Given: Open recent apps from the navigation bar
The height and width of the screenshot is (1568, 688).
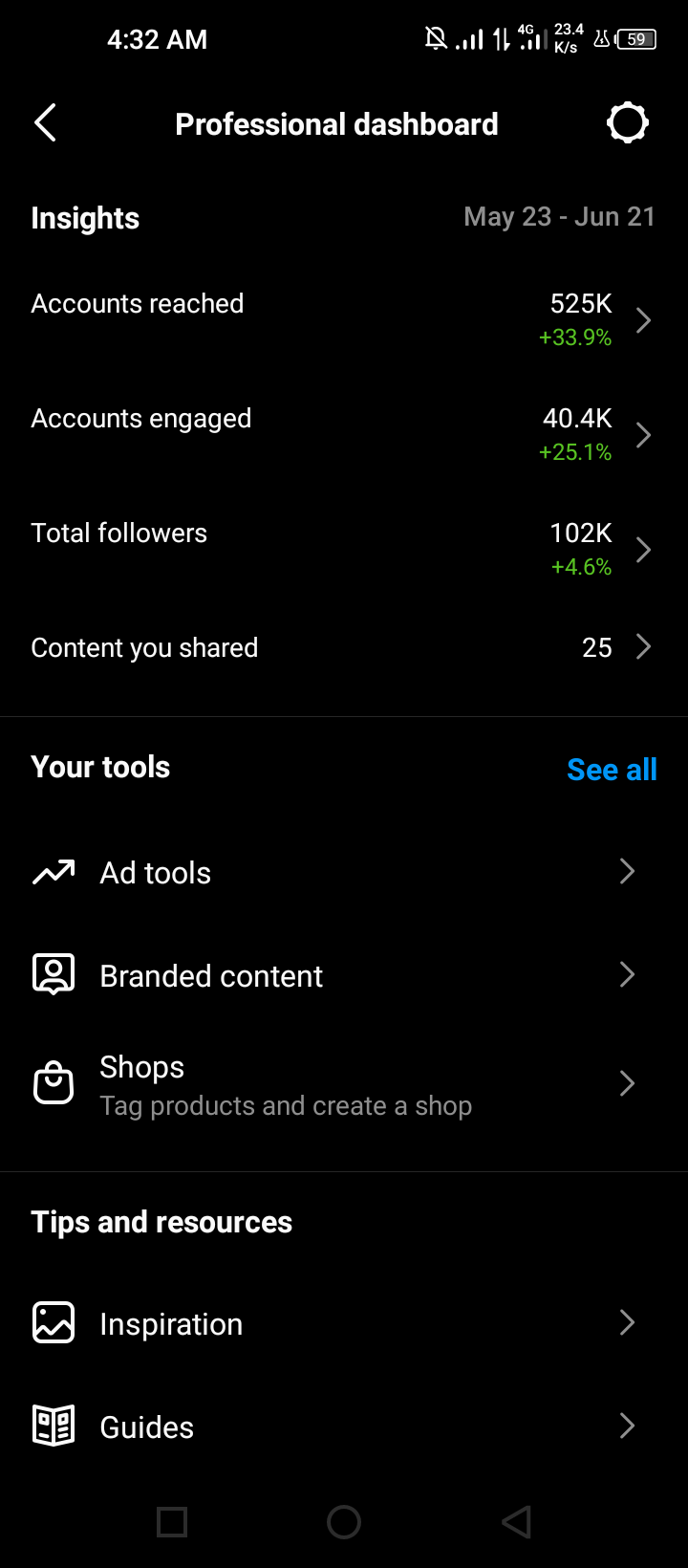Looking at the screenshot, I should click(x=172, y=1522).
